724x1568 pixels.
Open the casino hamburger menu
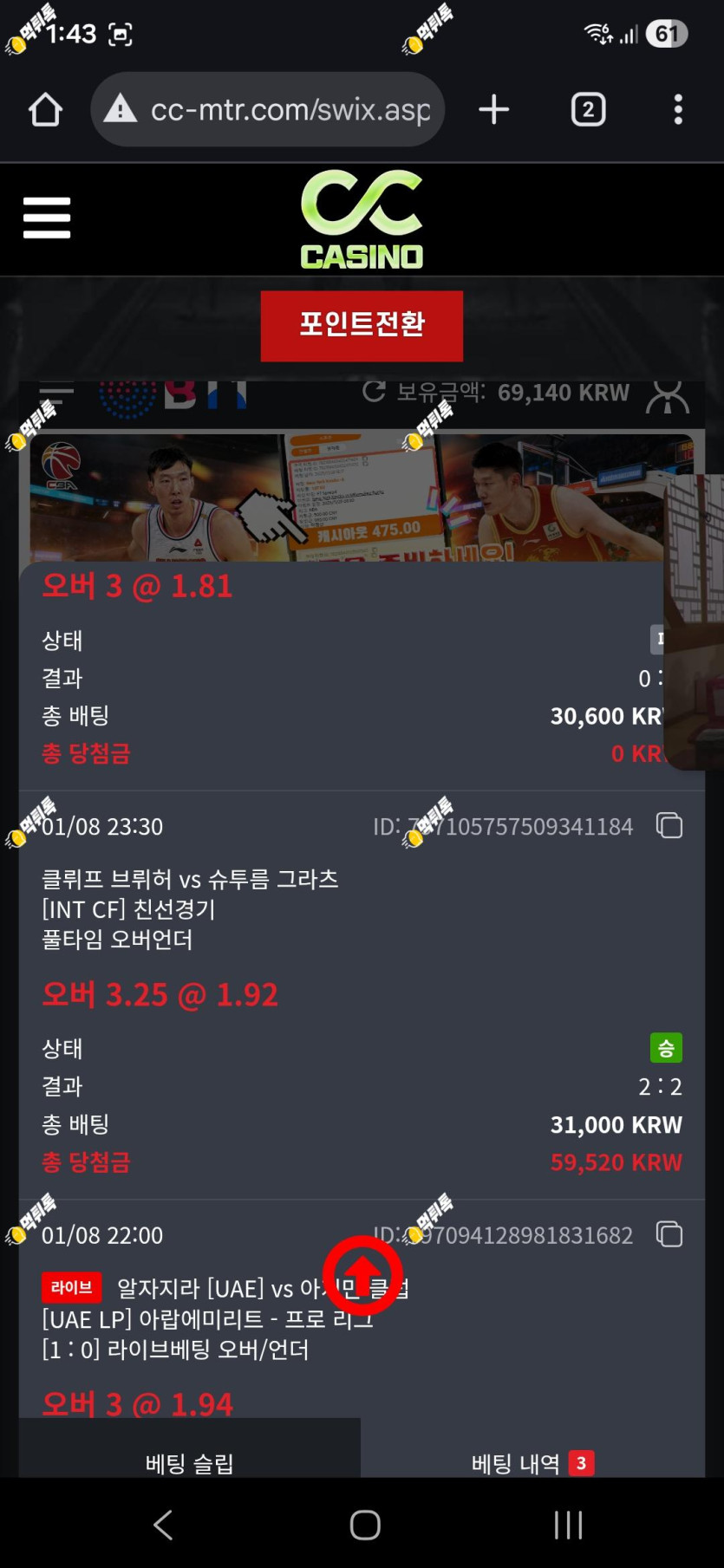click(47, 217)
